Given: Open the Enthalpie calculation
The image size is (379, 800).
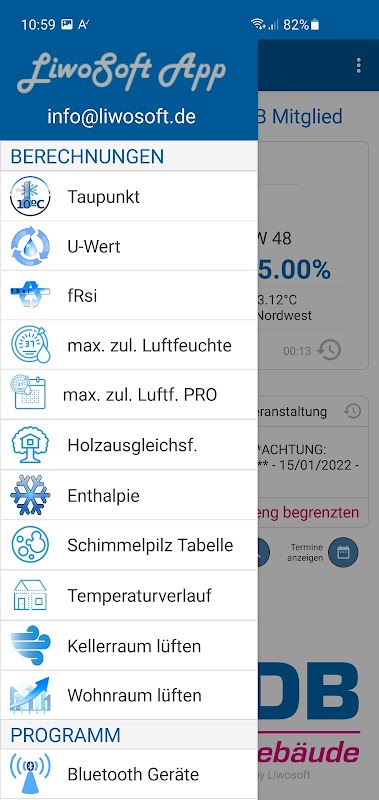Looking at the screenshot, I should [x=129, y=495].
